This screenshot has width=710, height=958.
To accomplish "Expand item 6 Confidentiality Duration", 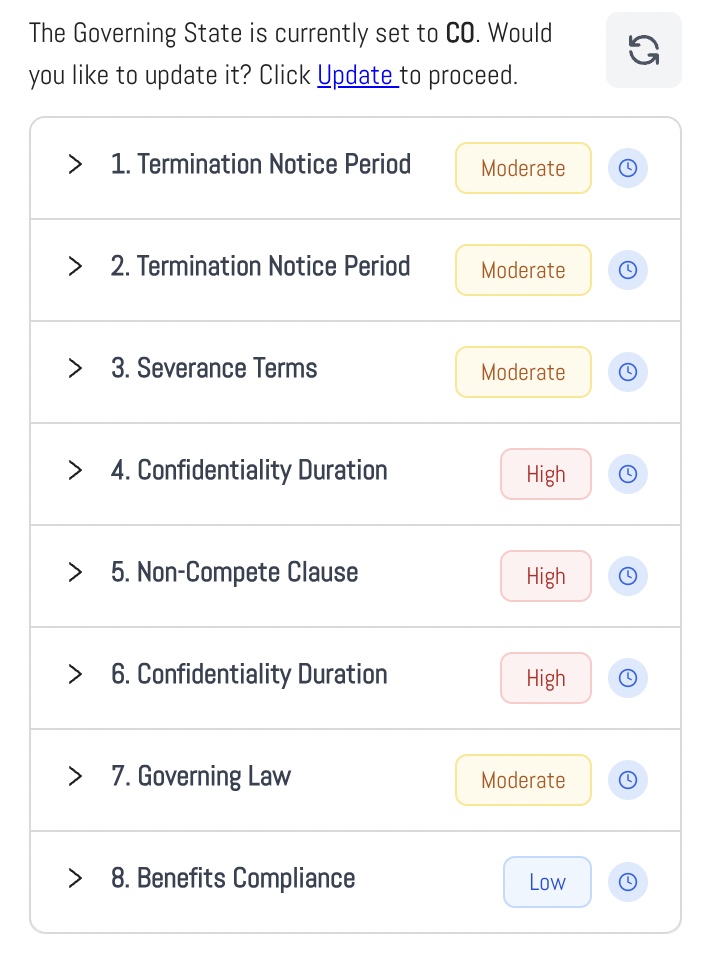I will [x=75, y=675].
